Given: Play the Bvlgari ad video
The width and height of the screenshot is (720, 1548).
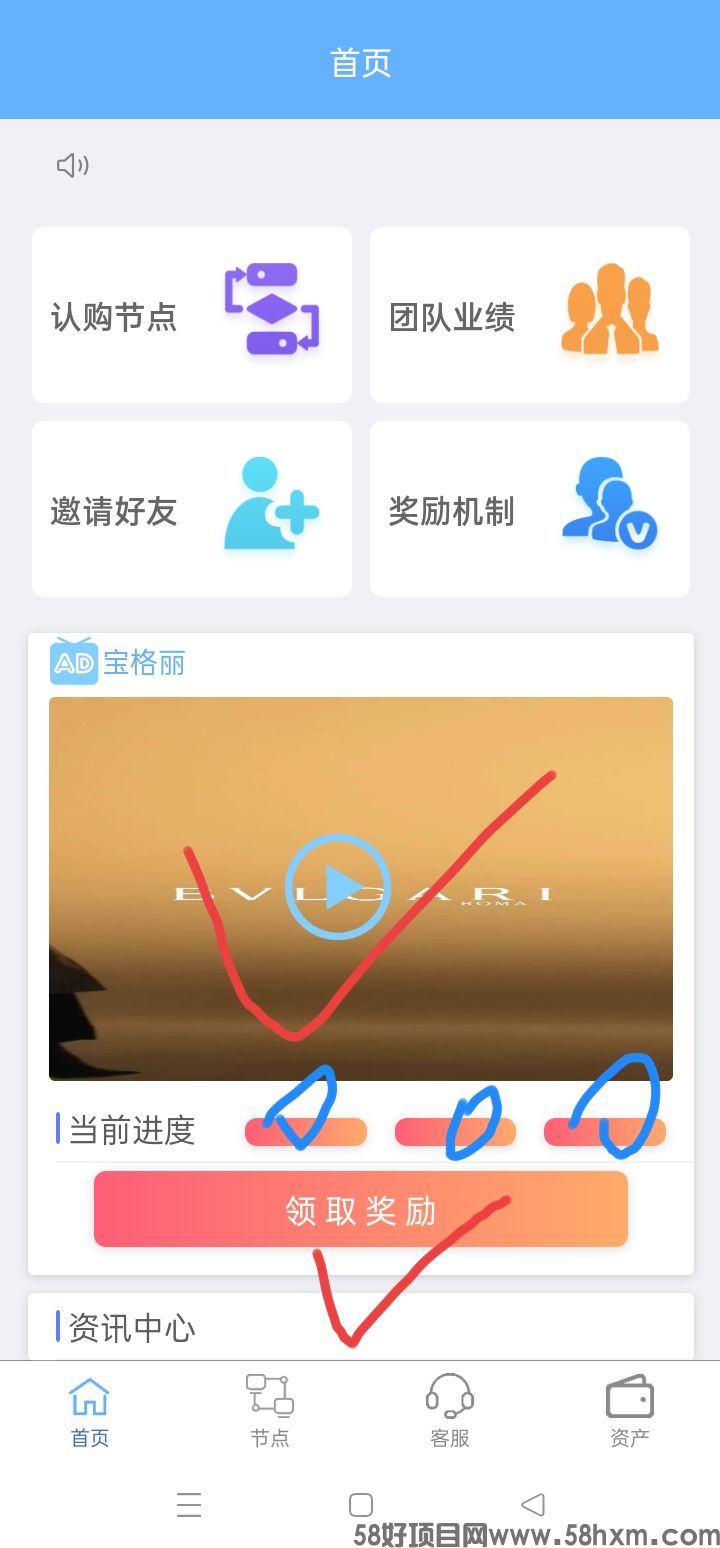Looking at the screenshot, I should [x=337, y=887].
